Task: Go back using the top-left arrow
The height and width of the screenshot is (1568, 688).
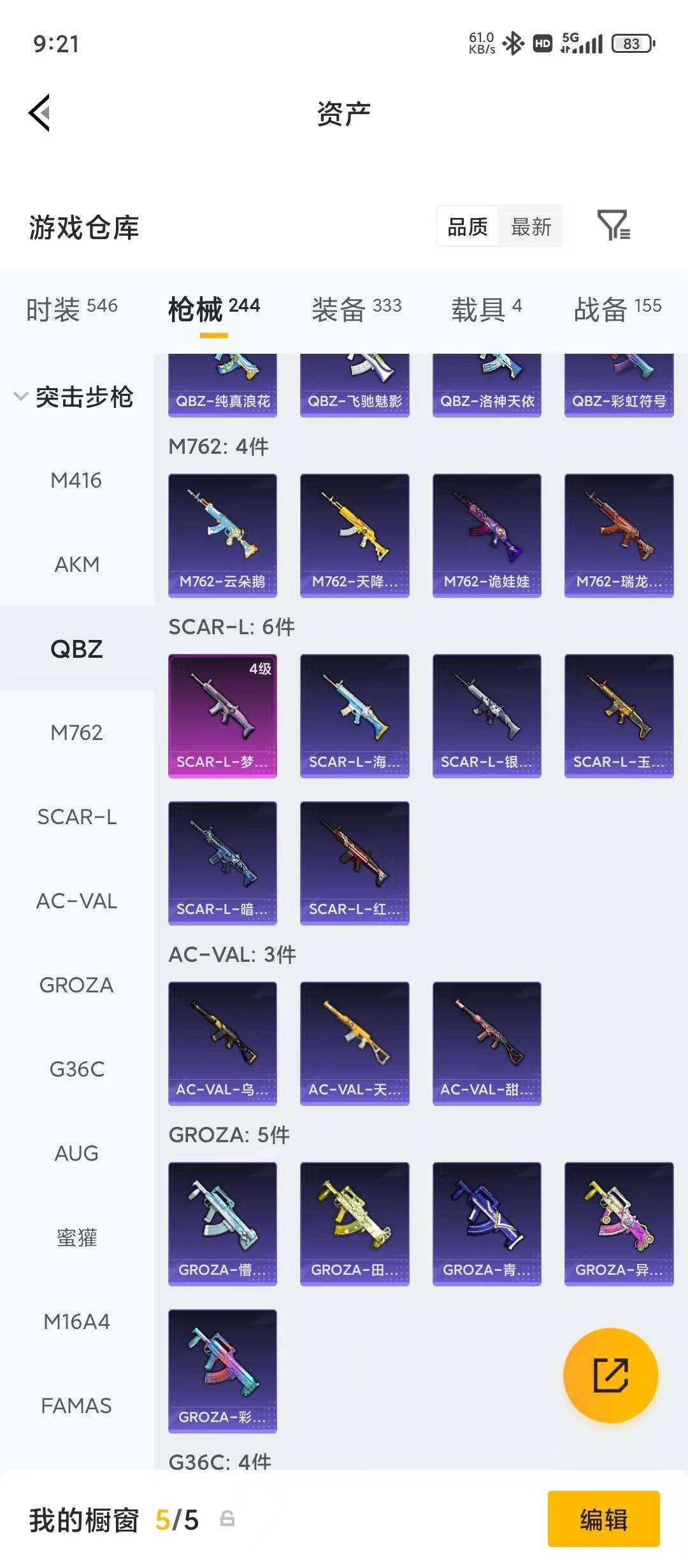Action: (39, 113)
